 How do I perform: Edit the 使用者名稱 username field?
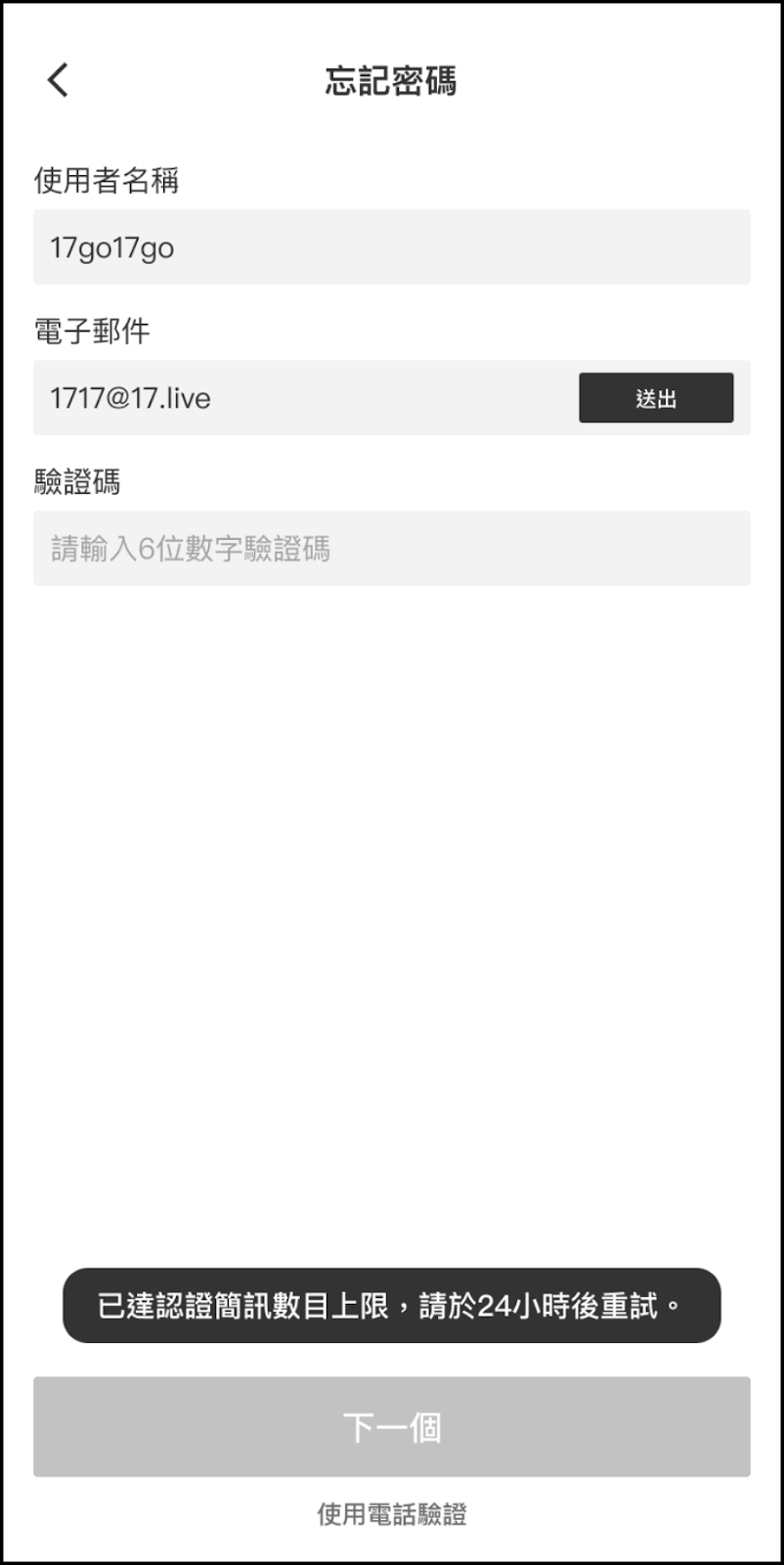click(x=391, y=247)
